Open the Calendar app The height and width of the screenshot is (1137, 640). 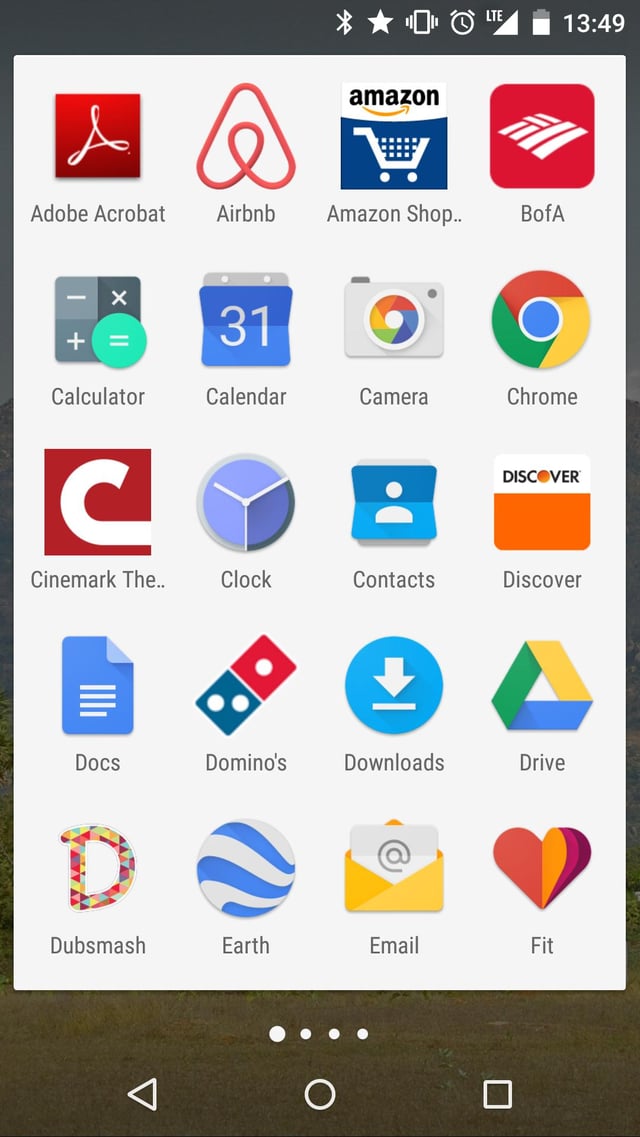coord(246,321)
